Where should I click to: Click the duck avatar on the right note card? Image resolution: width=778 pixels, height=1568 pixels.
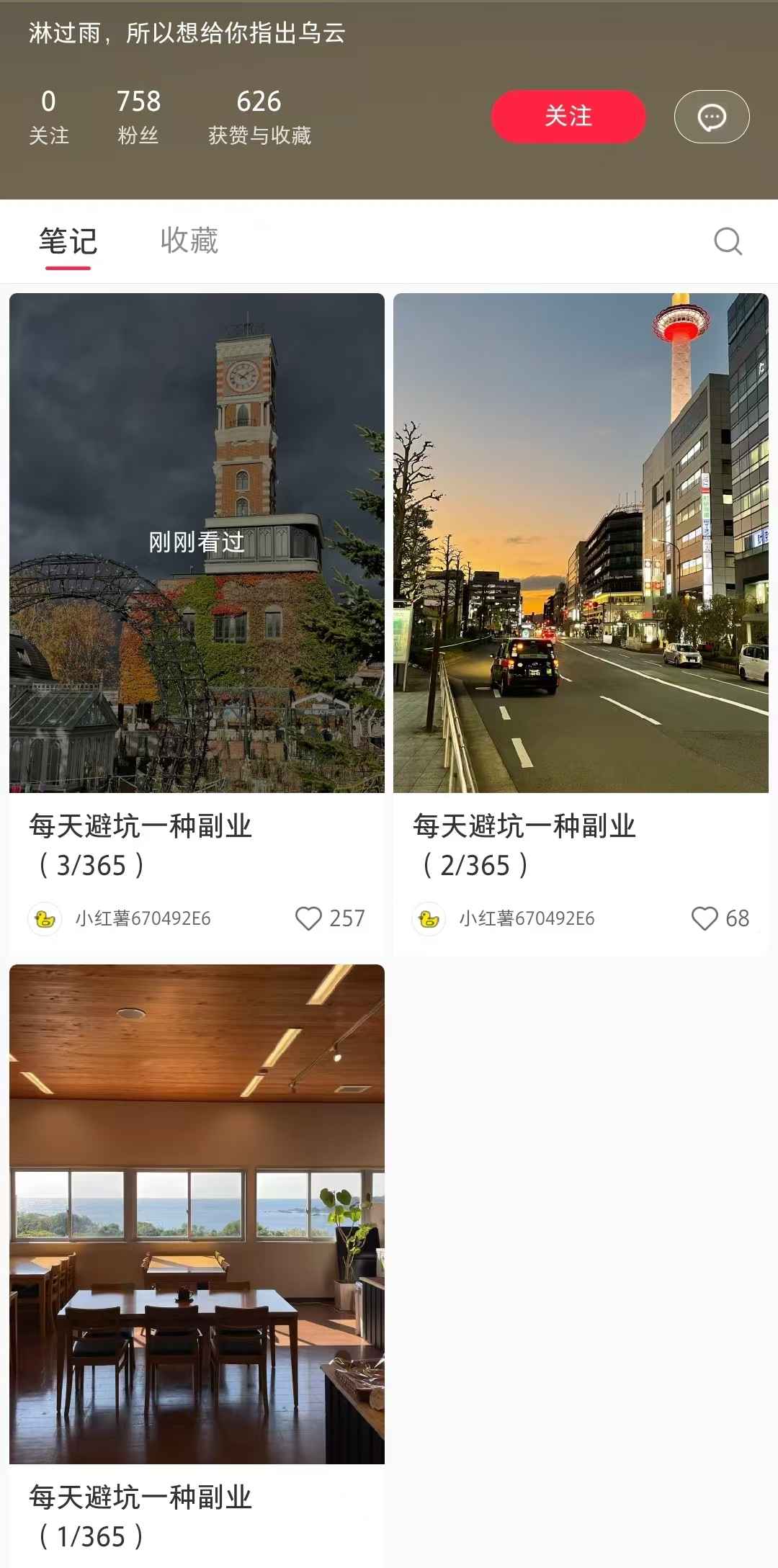pos(428,918)
